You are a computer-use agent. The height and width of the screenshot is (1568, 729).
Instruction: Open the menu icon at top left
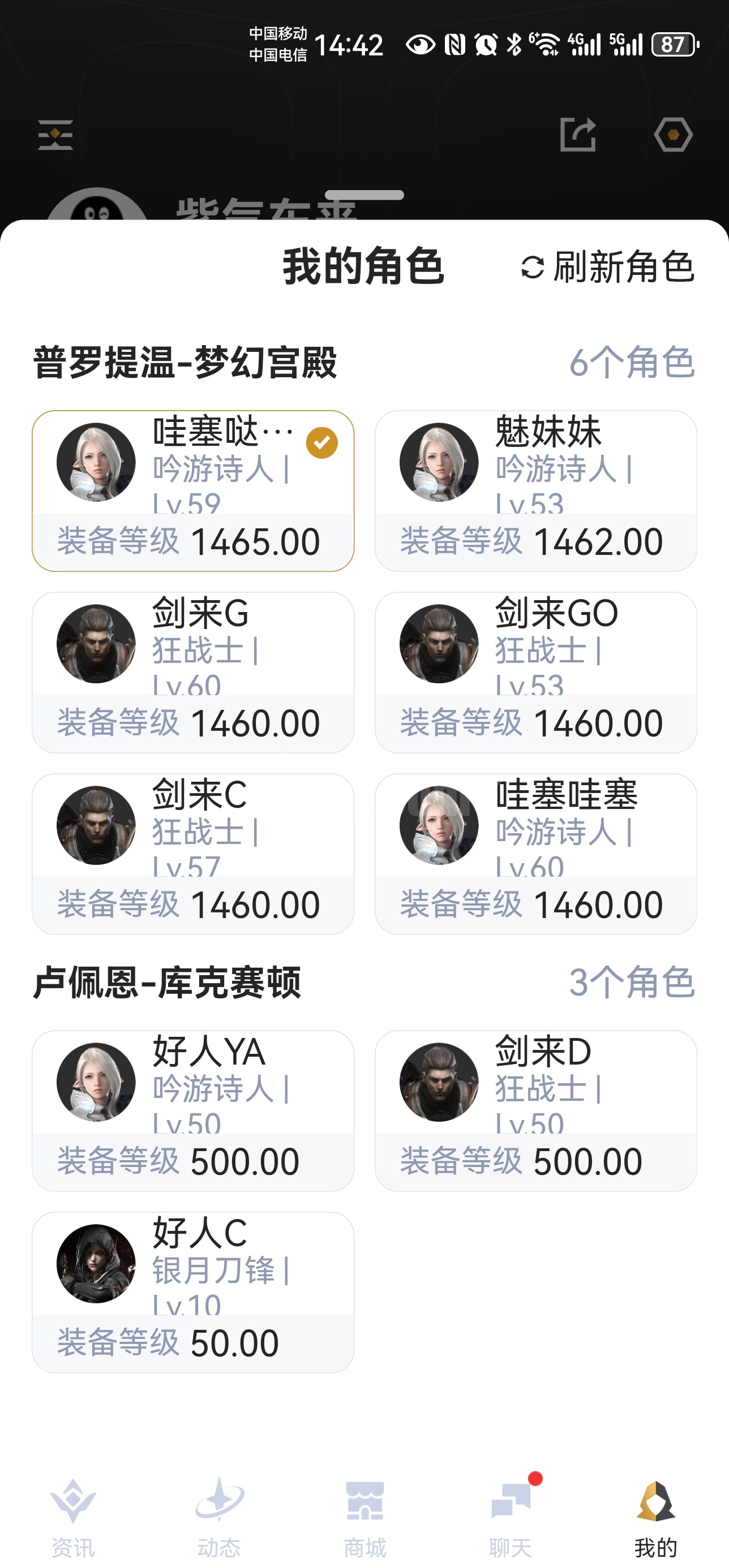click(x=55, y=135)
